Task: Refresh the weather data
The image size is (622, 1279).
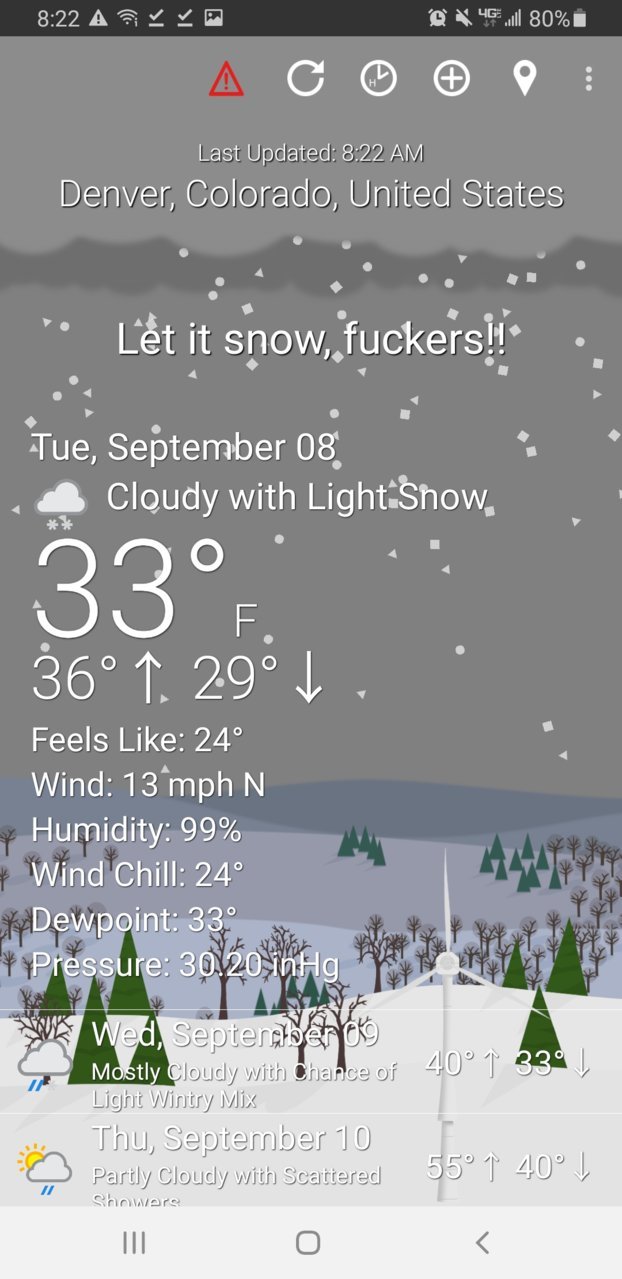Action: click(x=305, y=78)
